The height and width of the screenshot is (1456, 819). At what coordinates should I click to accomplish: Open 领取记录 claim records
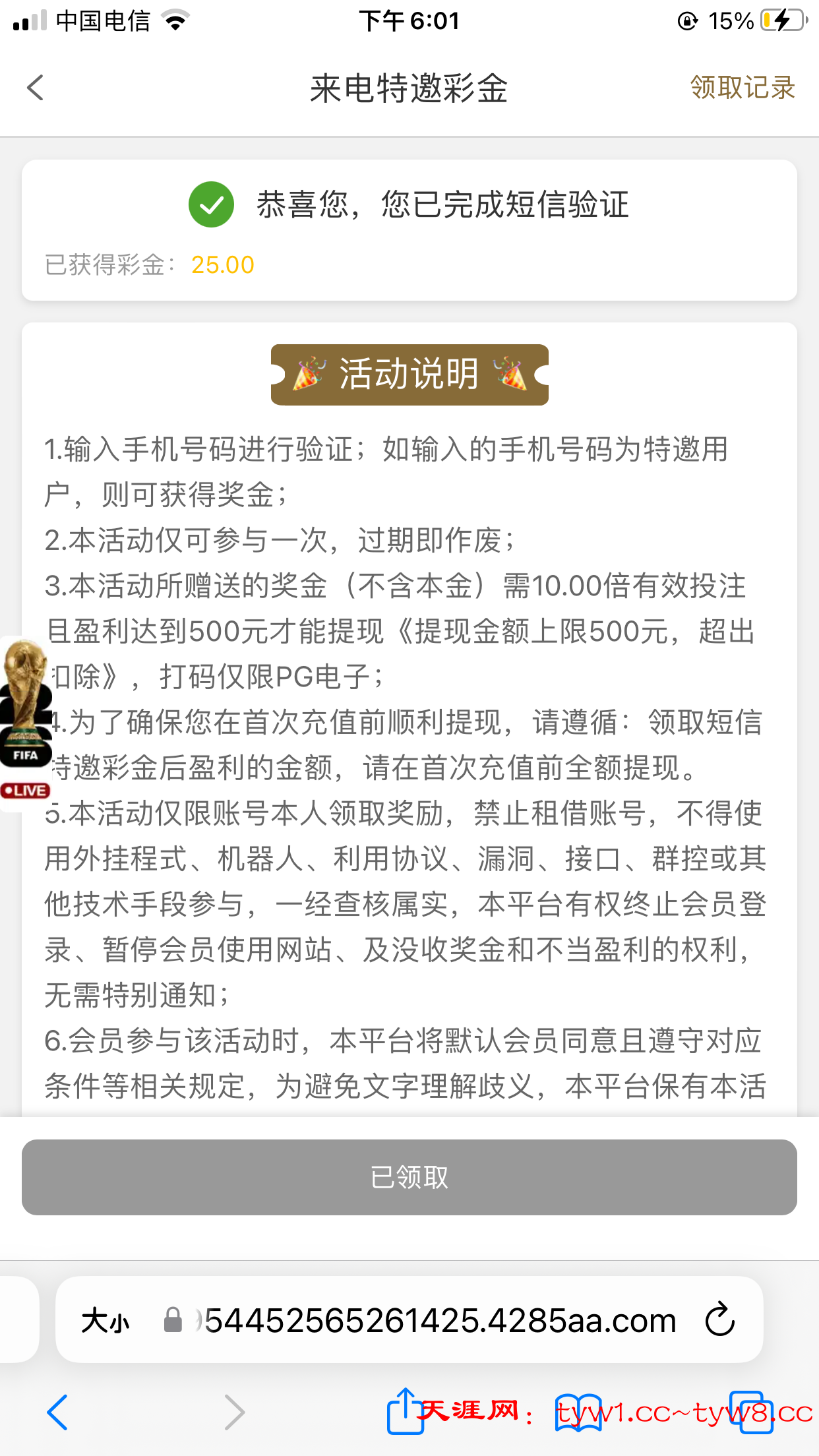pyautogui.click(x=742, y=88)
